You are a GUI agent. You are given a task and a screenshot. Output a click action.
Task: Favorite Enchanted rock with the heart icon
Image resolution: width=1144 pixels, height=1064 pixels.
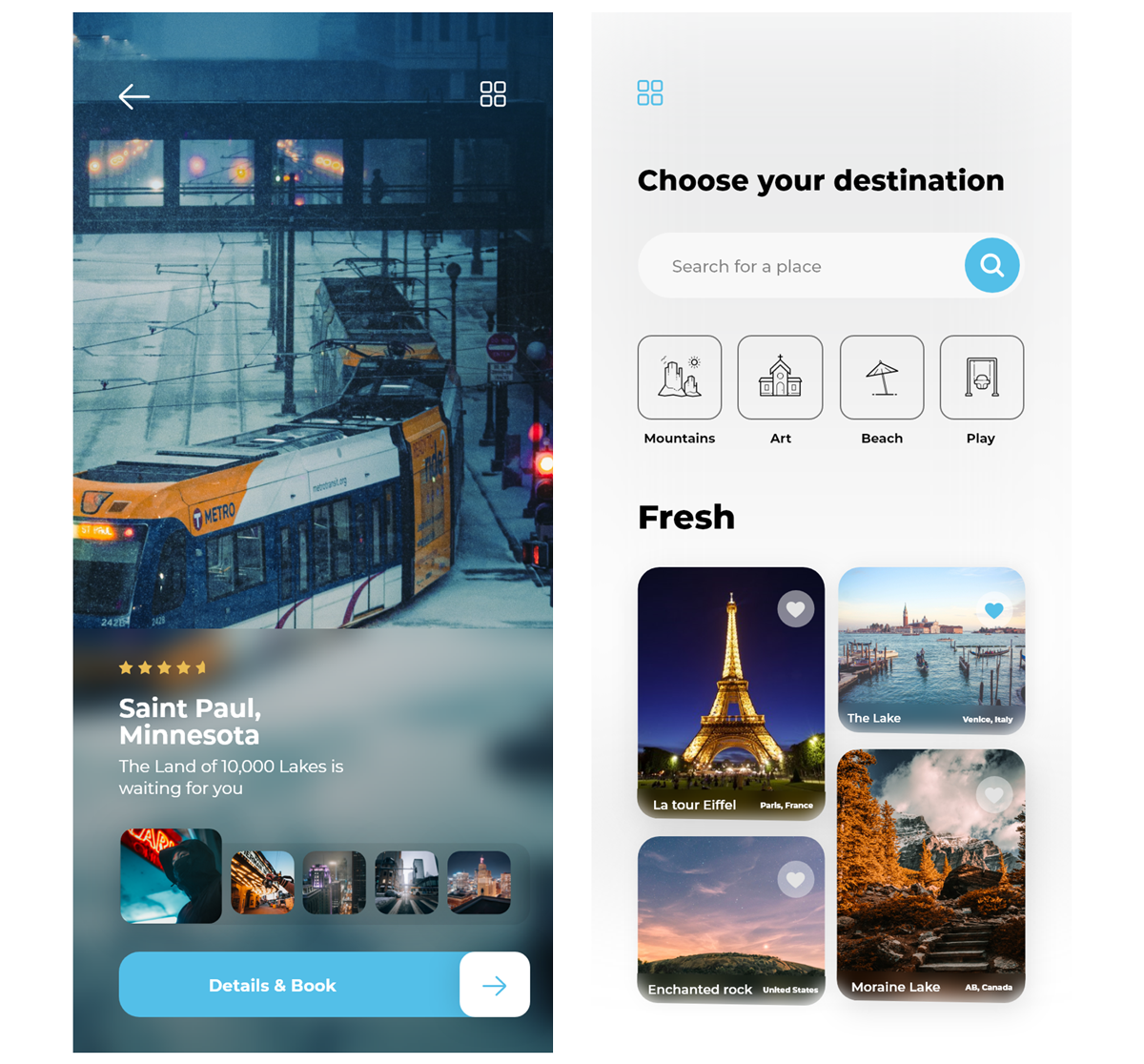[796, 879]
